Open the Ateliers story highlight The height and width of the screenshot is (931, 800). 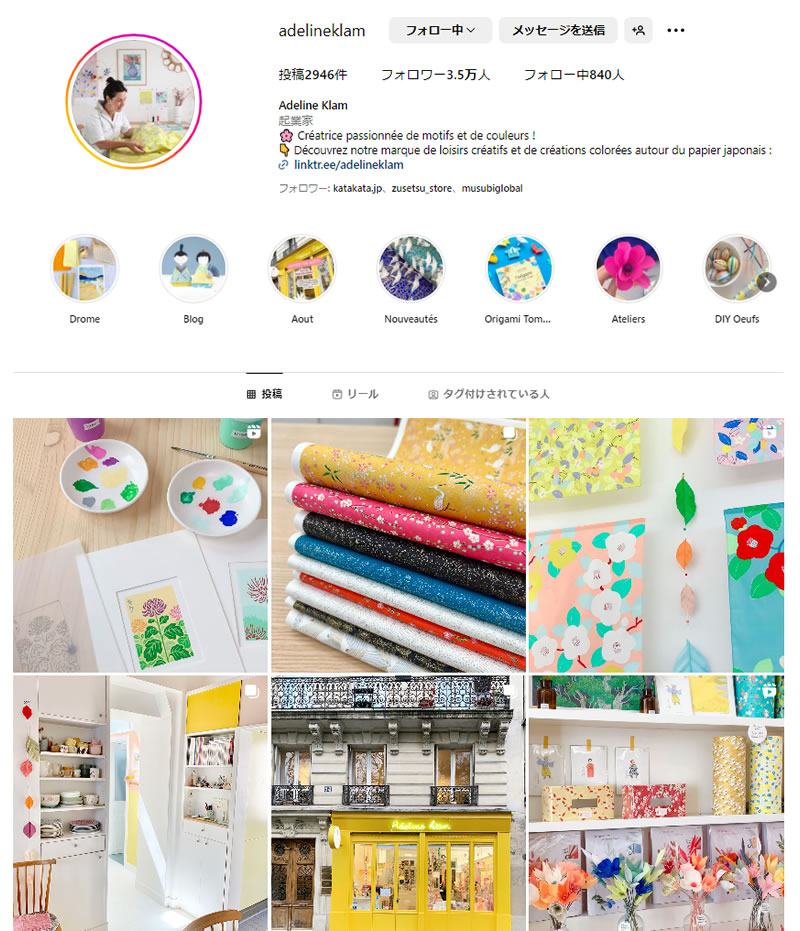(x=628, y=269)
